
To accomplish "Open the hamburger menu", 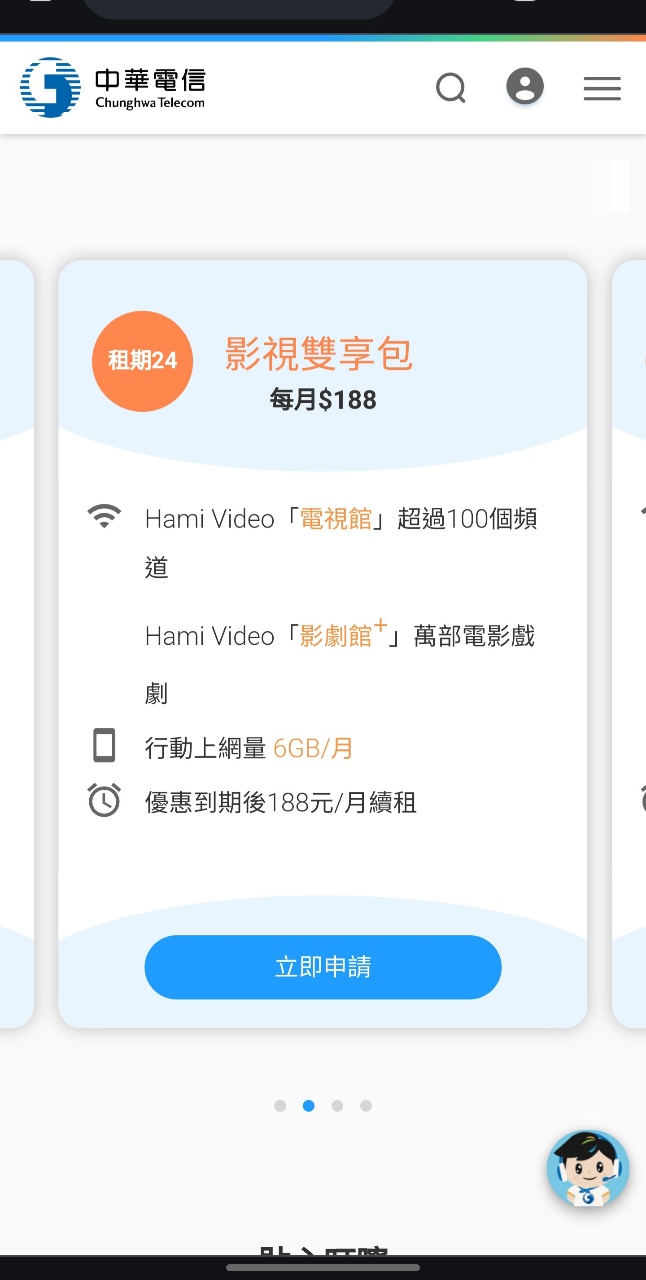I will click(602, 89).
